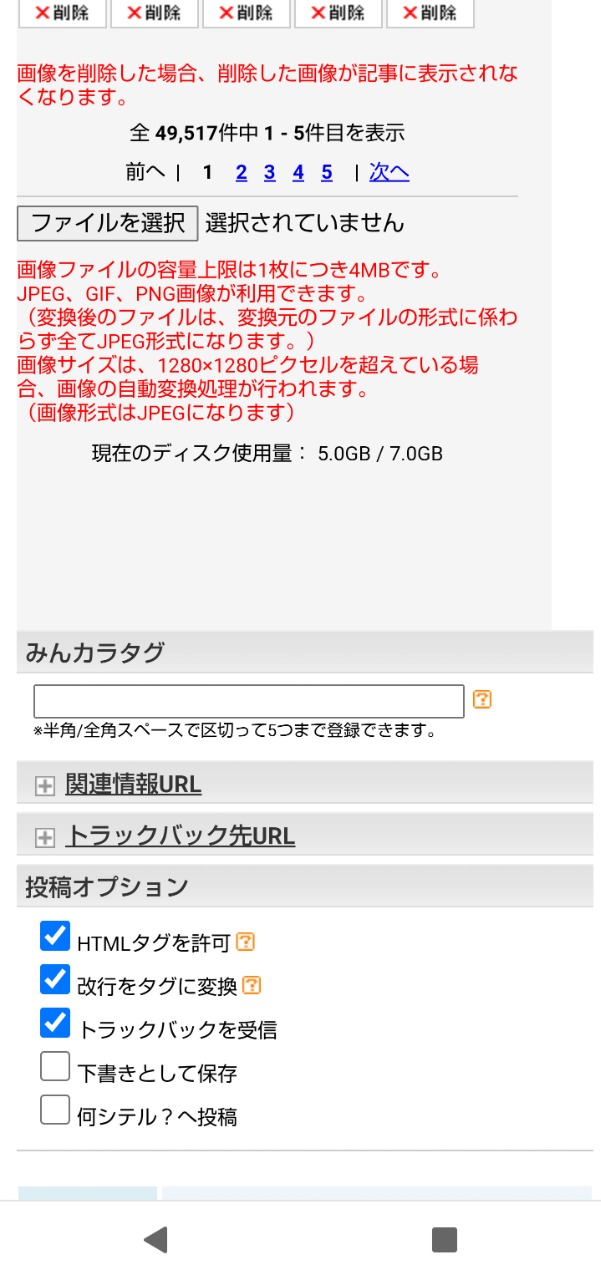The width and height of the screenshot is (601, 1280).
Task: Uncheck 改行をタグに変換 checkbox
Action: pos(55,980)
